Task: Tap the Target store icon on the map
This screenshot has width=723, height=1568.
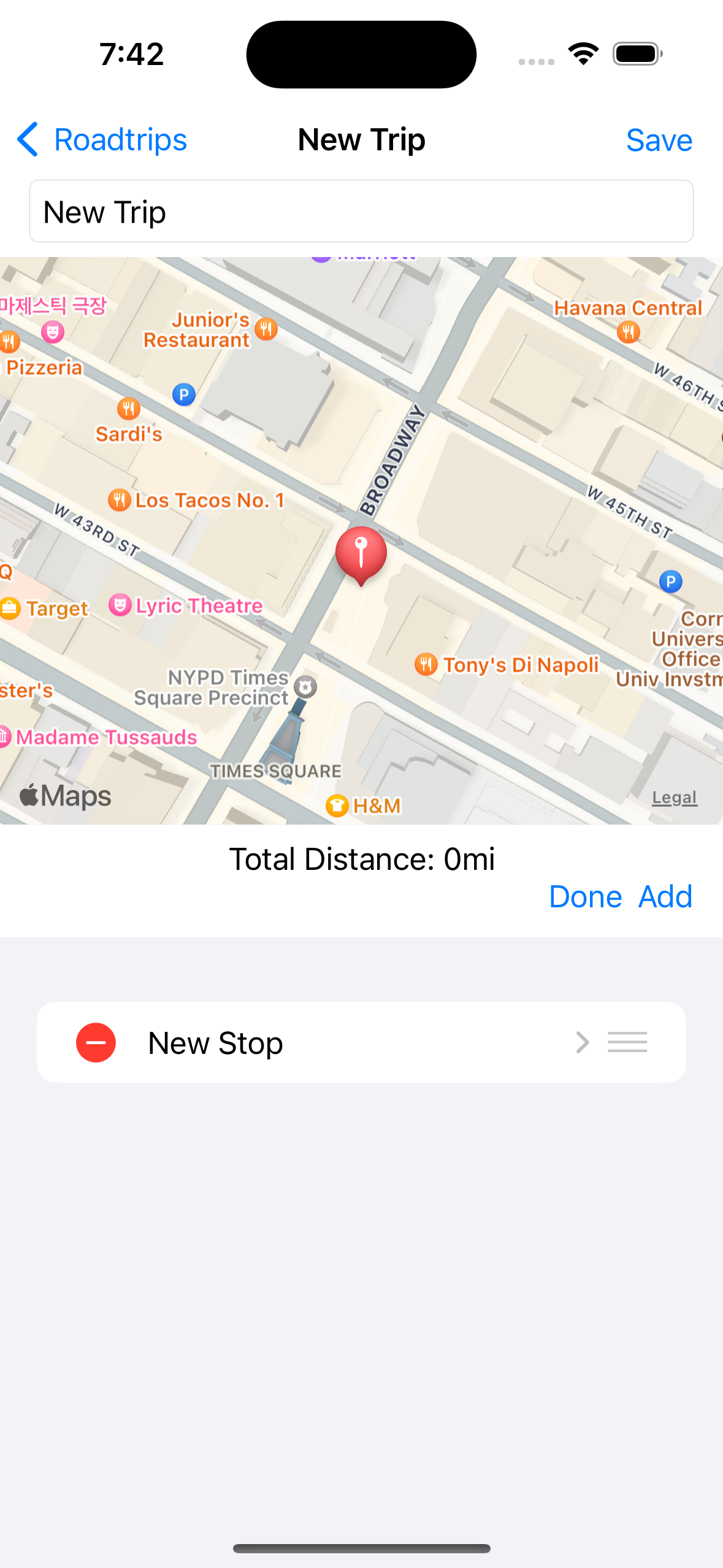Action: point(9,608)
